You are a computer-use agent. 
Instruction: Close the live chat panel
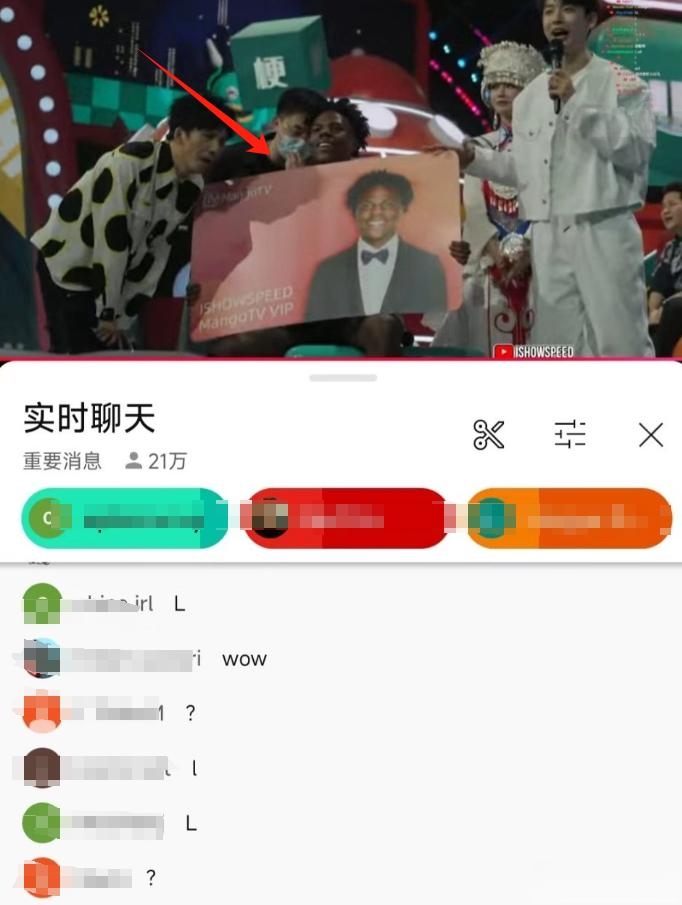coord(651,434)
